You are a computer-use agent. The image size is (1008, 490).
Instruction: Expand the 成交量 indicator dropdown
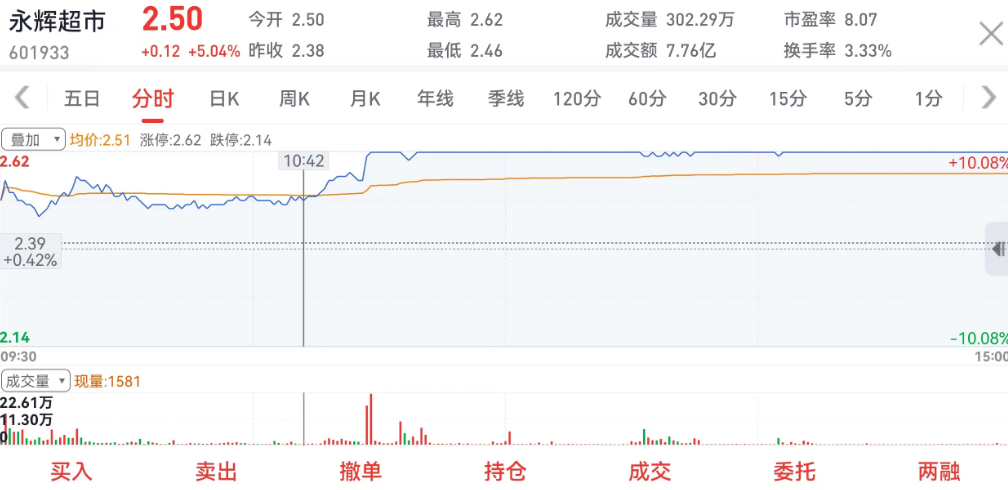point(36,380)
